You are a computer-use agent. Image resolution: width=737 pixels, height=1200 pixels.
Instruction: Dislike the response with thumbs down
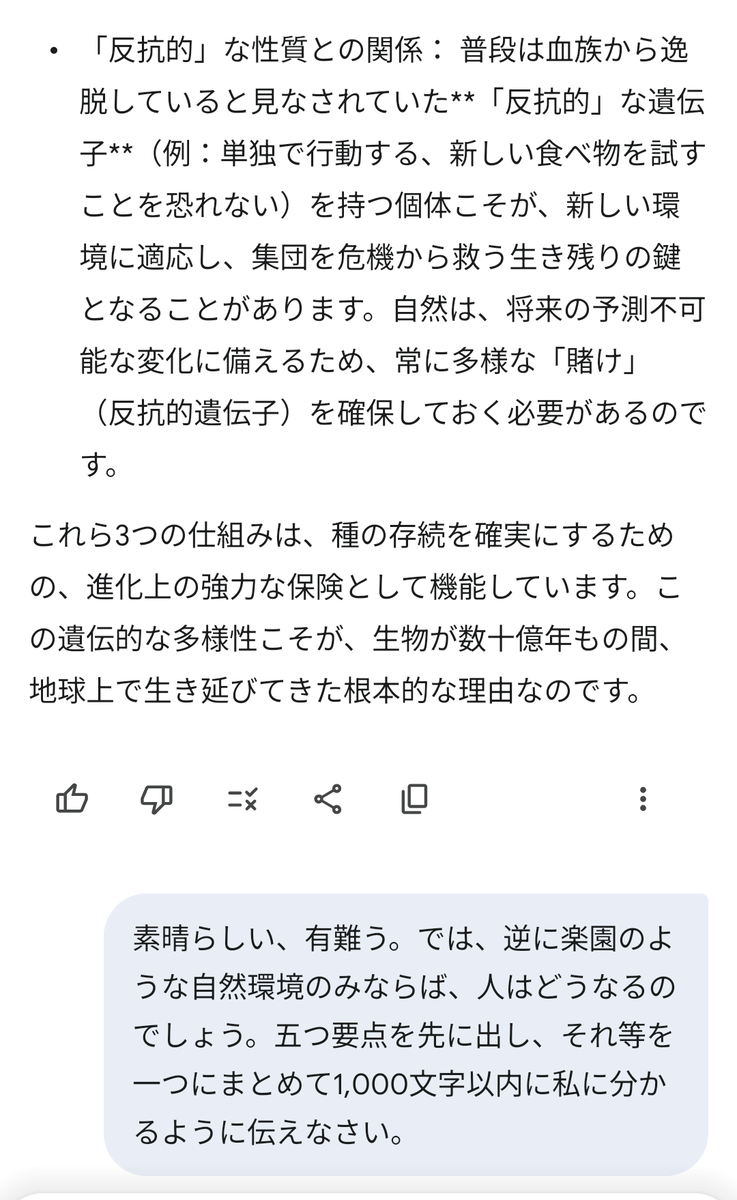pyautogui.click(x=157, y=798)
